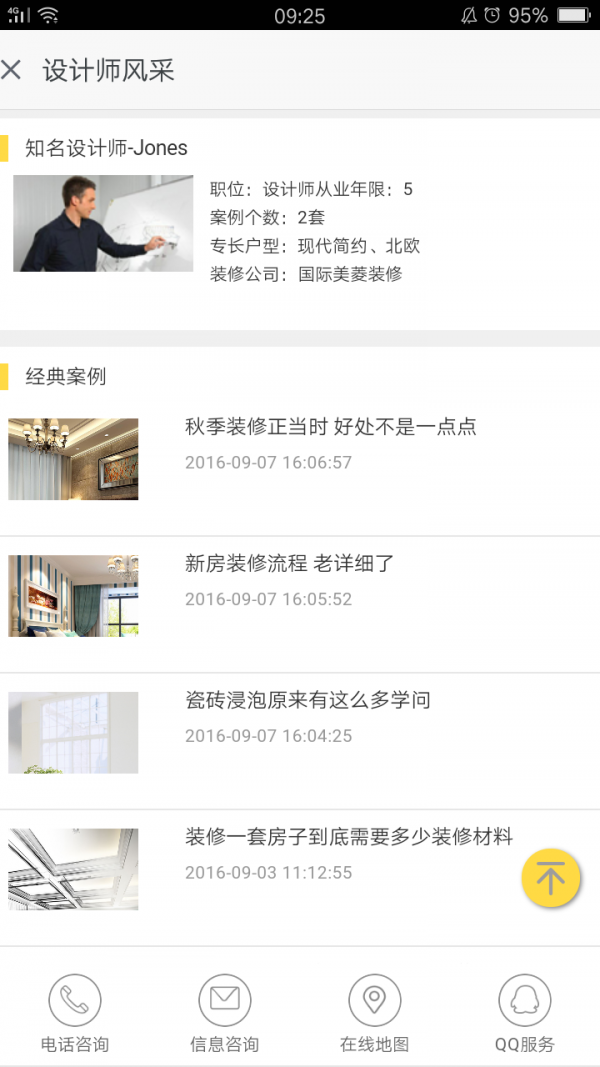This screenshot has height=1067, width=600.
Task: Open the article 装修一套房子到底需要多少装修材料
Action: point(348,838)
